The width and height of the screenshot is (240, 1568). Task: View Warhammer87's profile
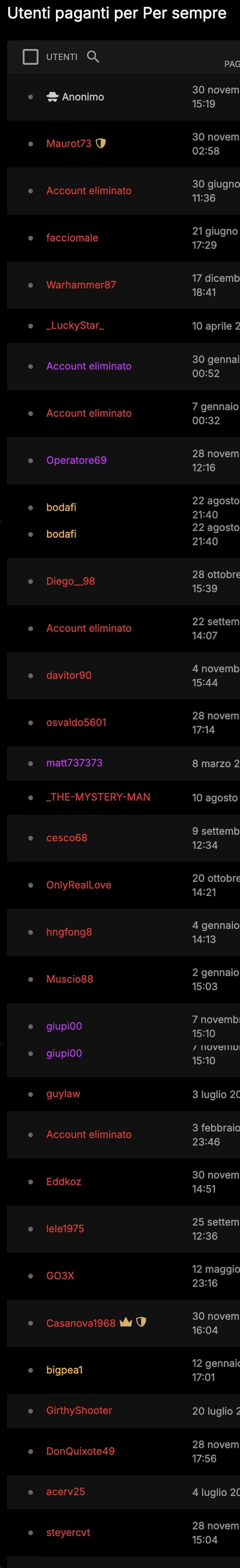(x=81, y=285)
